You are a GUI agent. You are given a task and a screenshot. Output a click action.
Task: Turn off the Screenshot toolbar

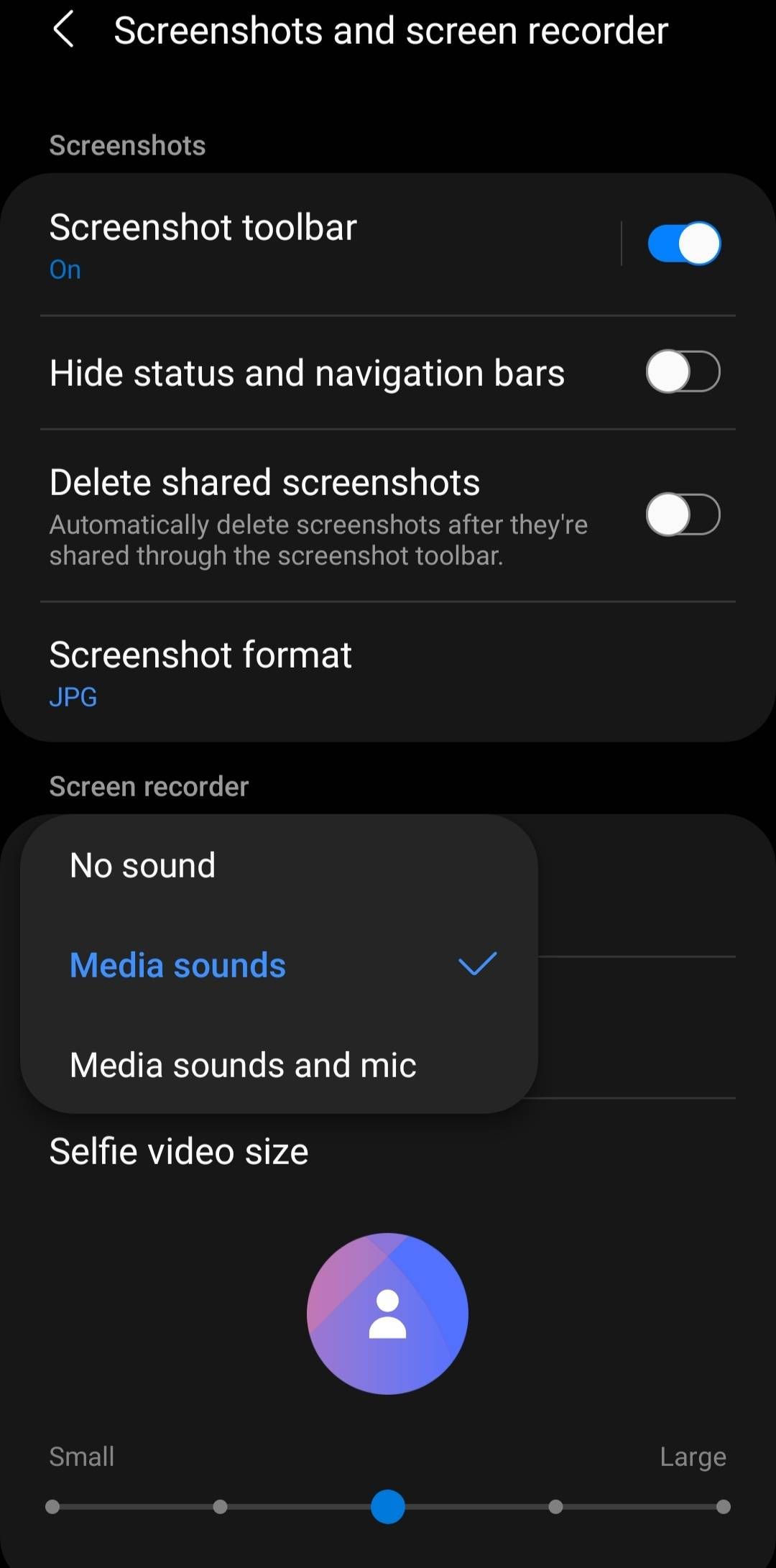(683, 243)
